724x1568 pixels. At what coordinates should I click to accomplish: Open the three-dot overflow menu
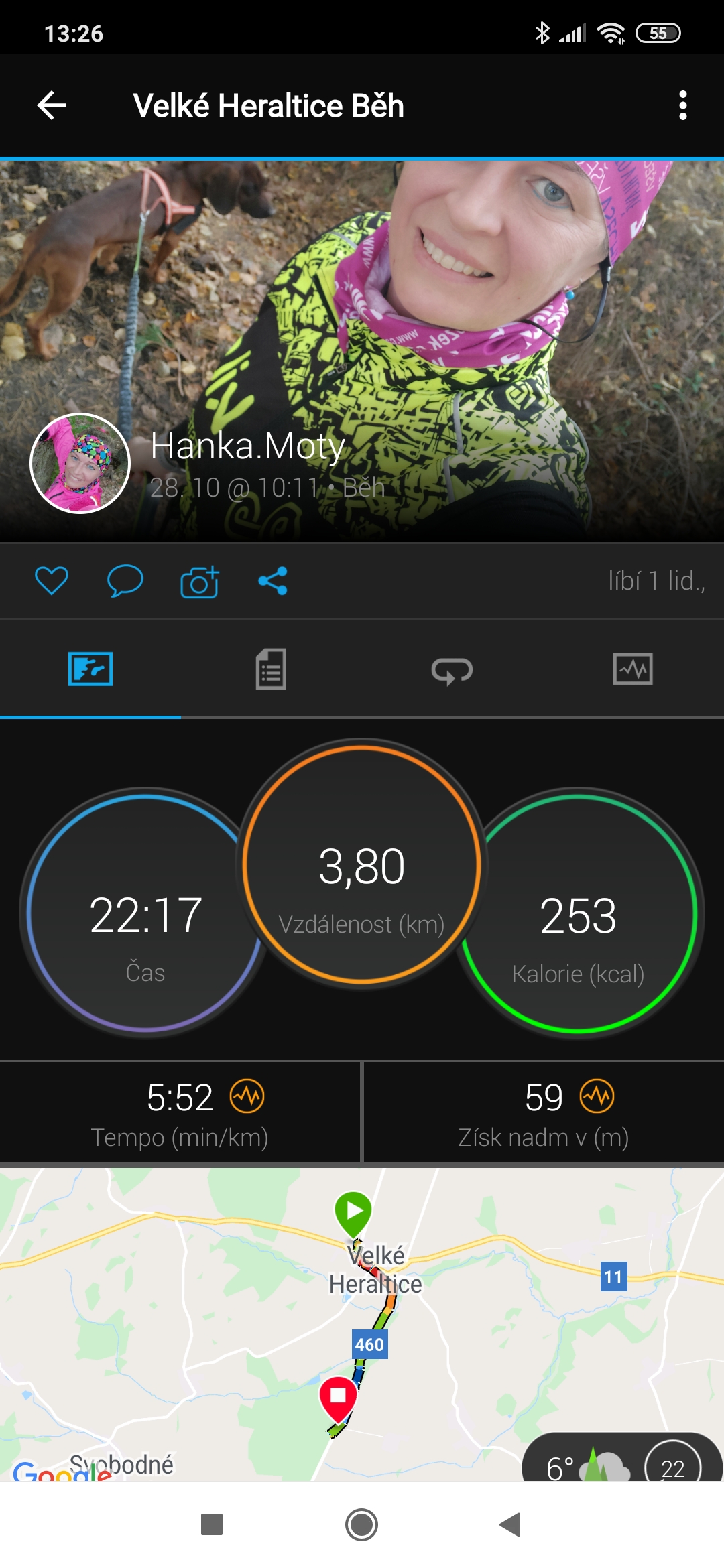coord(682,106)
